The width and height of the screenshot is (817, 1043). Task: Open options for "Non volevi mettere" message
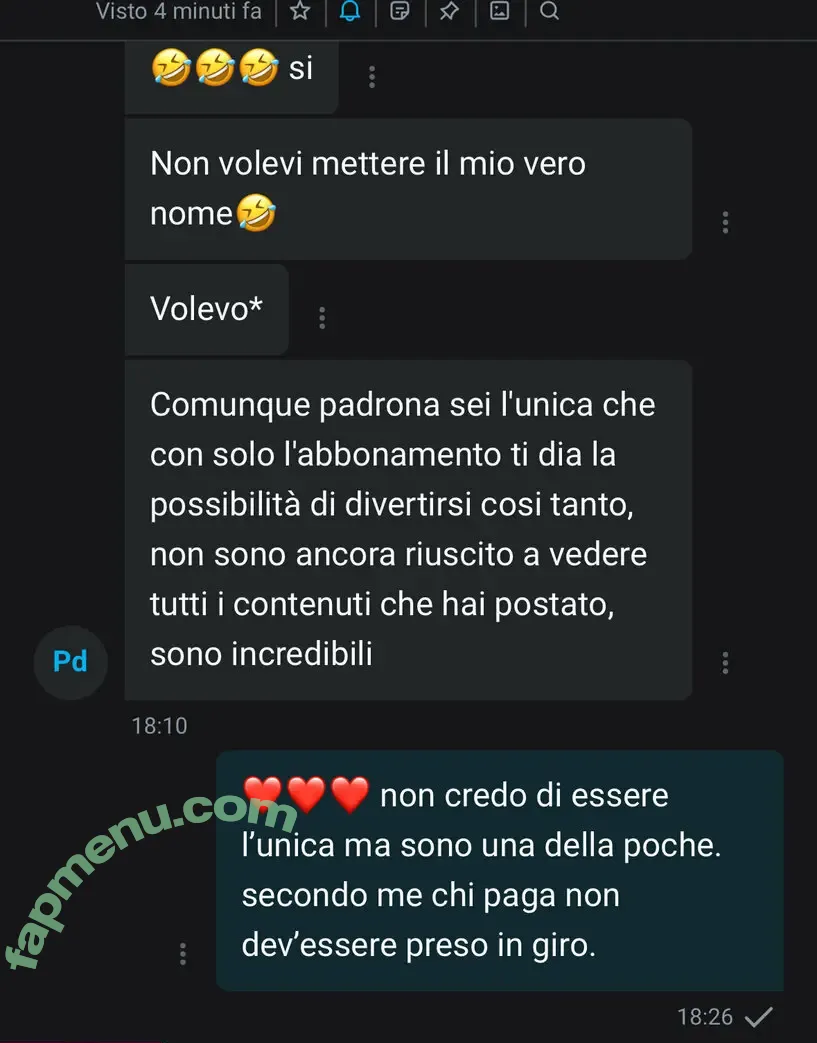(x=725, y=222)
